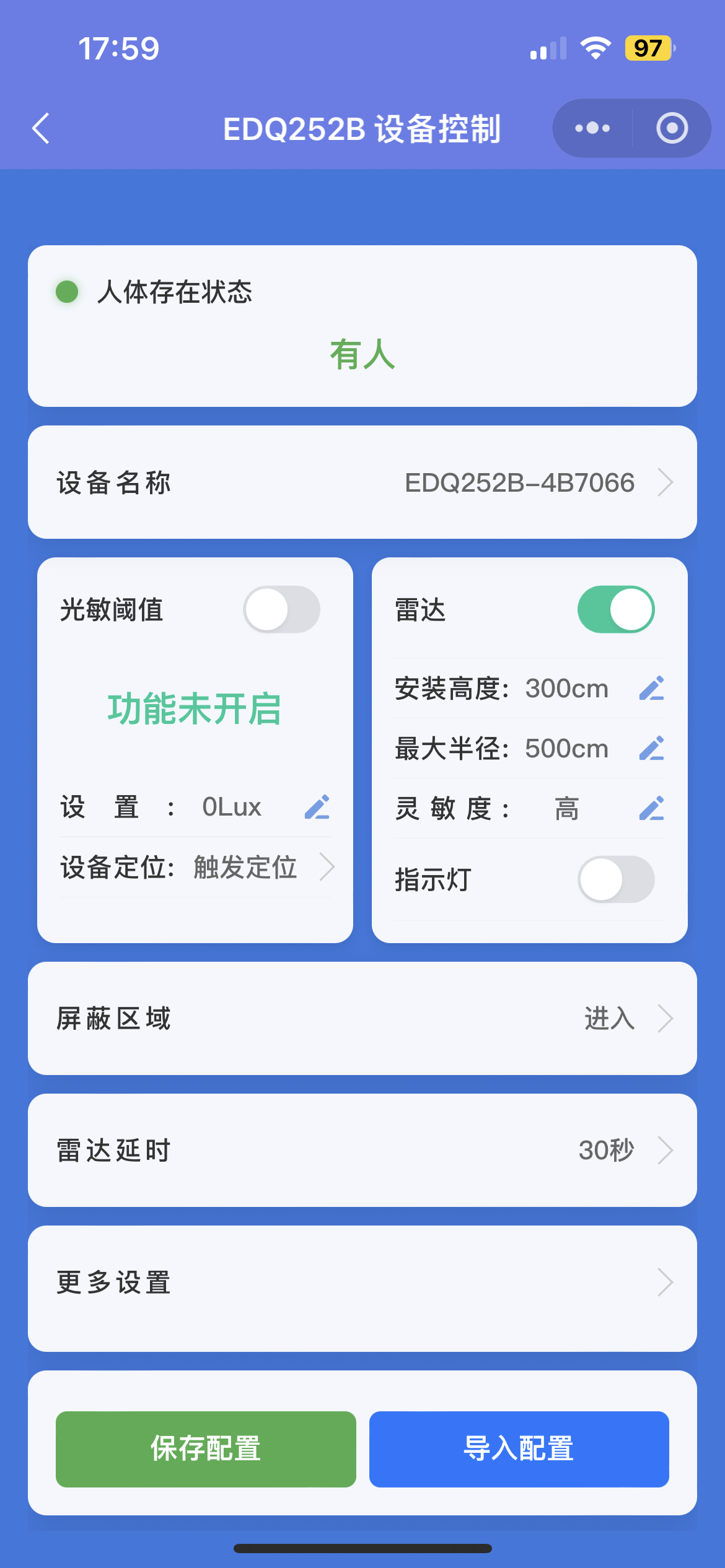Open 更多设置

[362, 1282]
